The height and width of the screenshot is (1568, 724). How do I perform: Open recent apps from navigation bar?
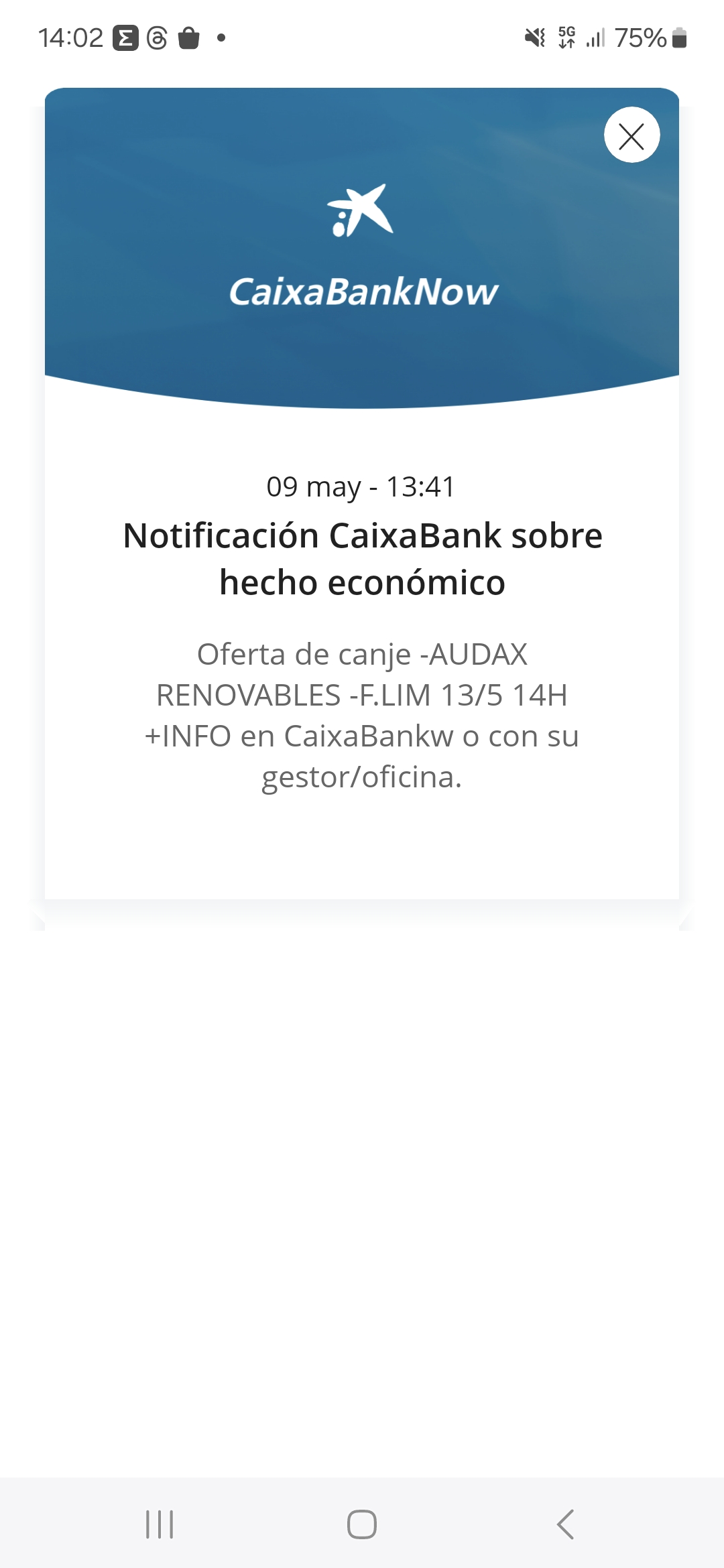[160, 1524]
